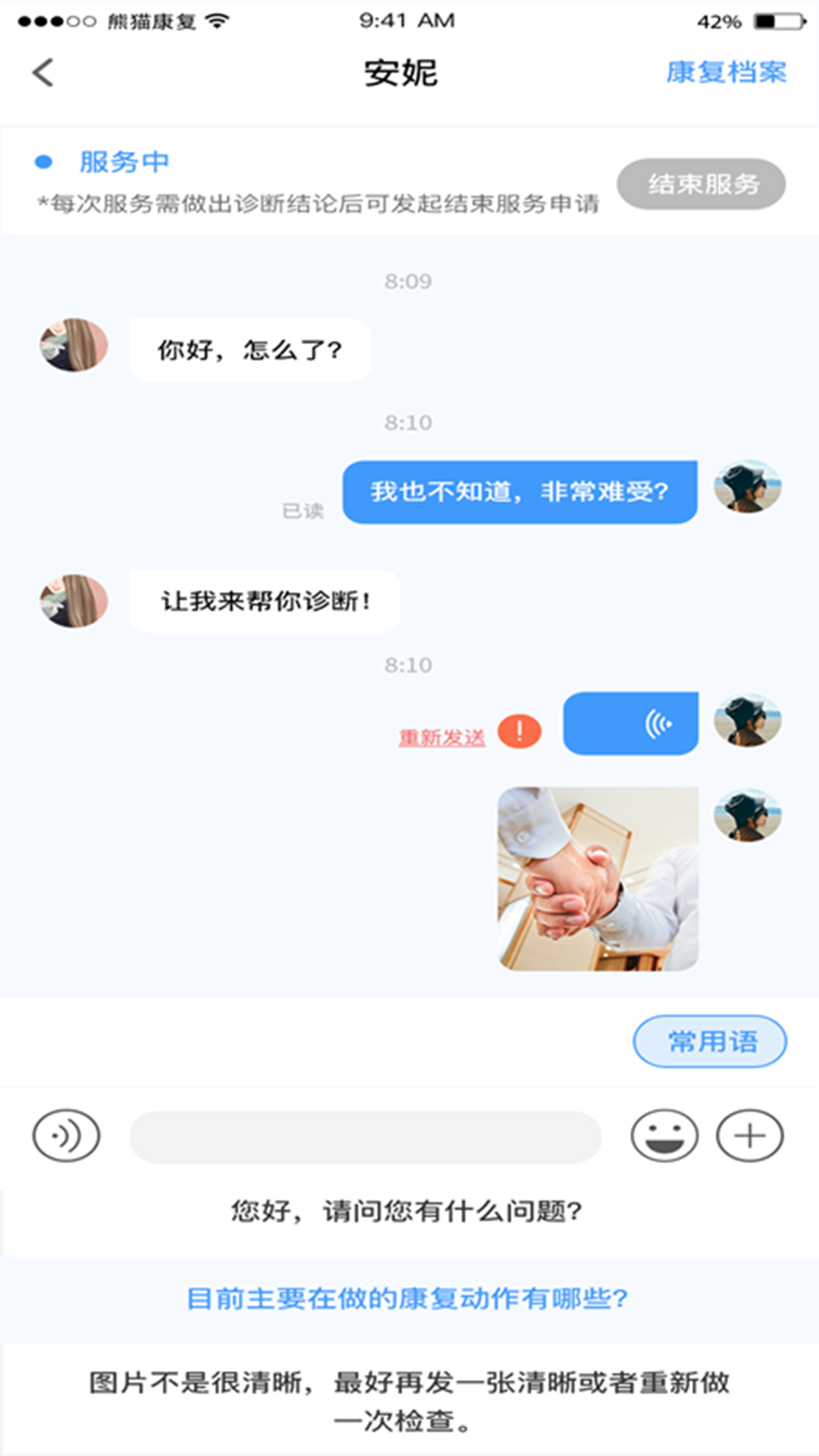Tap the back arrow to exit chat

(x=43, y=72)
